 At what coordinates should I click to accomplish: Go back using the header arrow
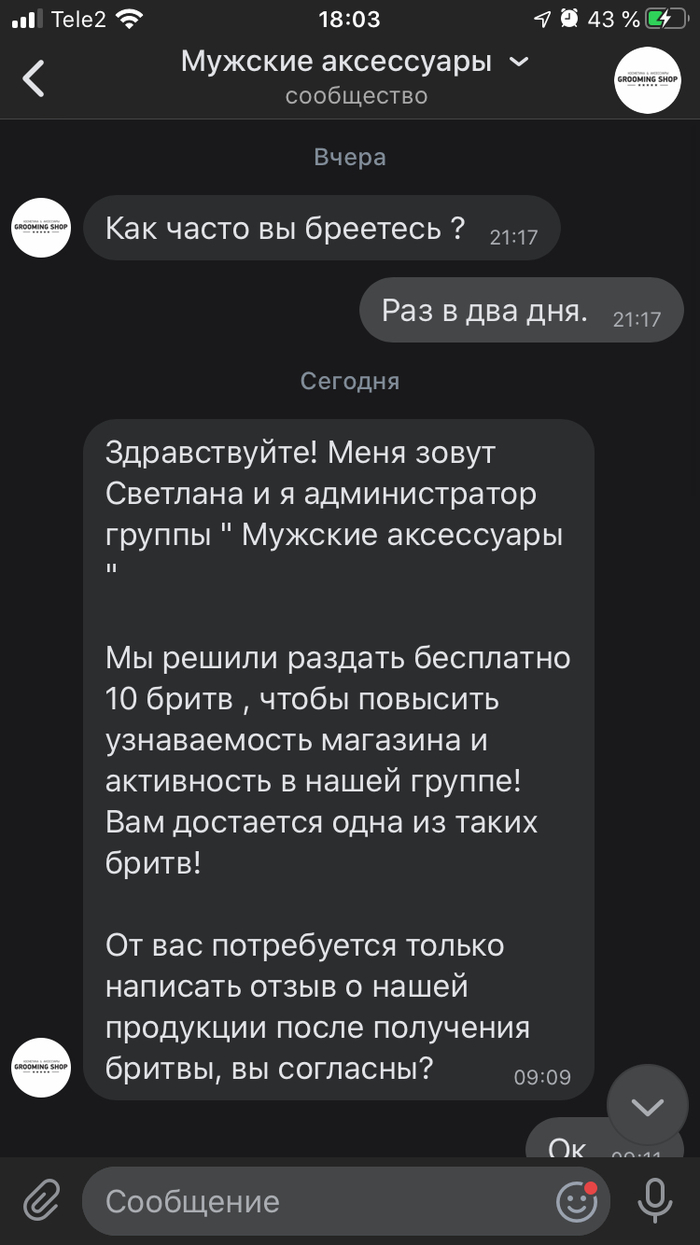pyautogui.click(x=34, y=78)
